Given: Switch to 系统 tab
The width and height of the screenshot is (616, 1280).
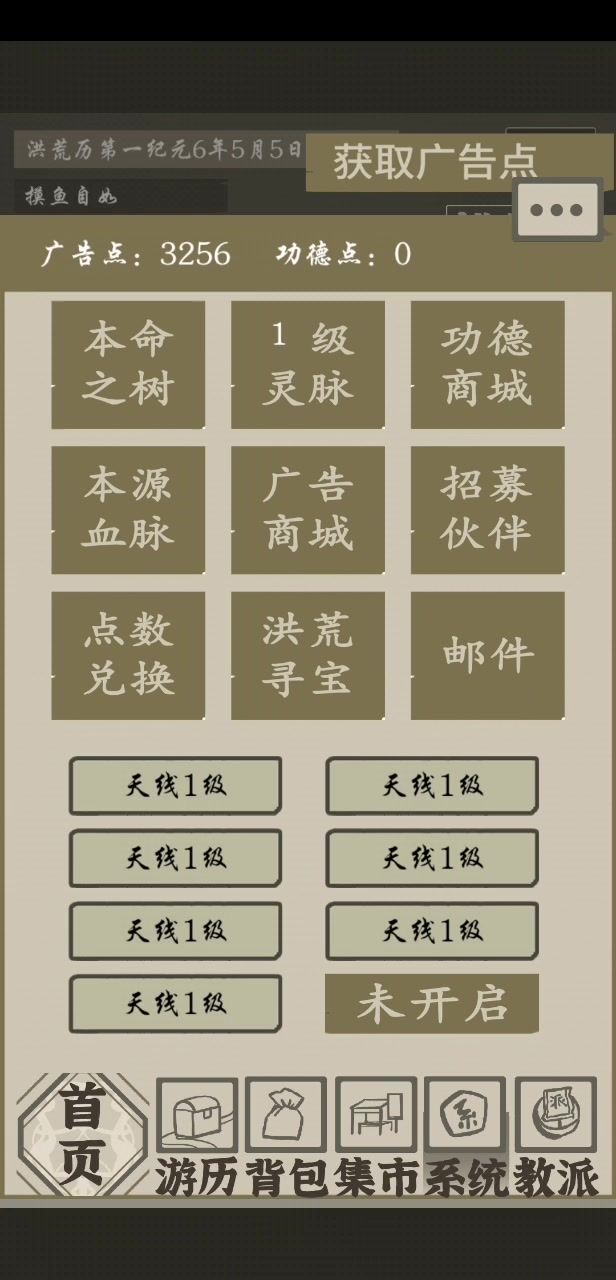Looking at the screenshot, I should click(465, 1136).
